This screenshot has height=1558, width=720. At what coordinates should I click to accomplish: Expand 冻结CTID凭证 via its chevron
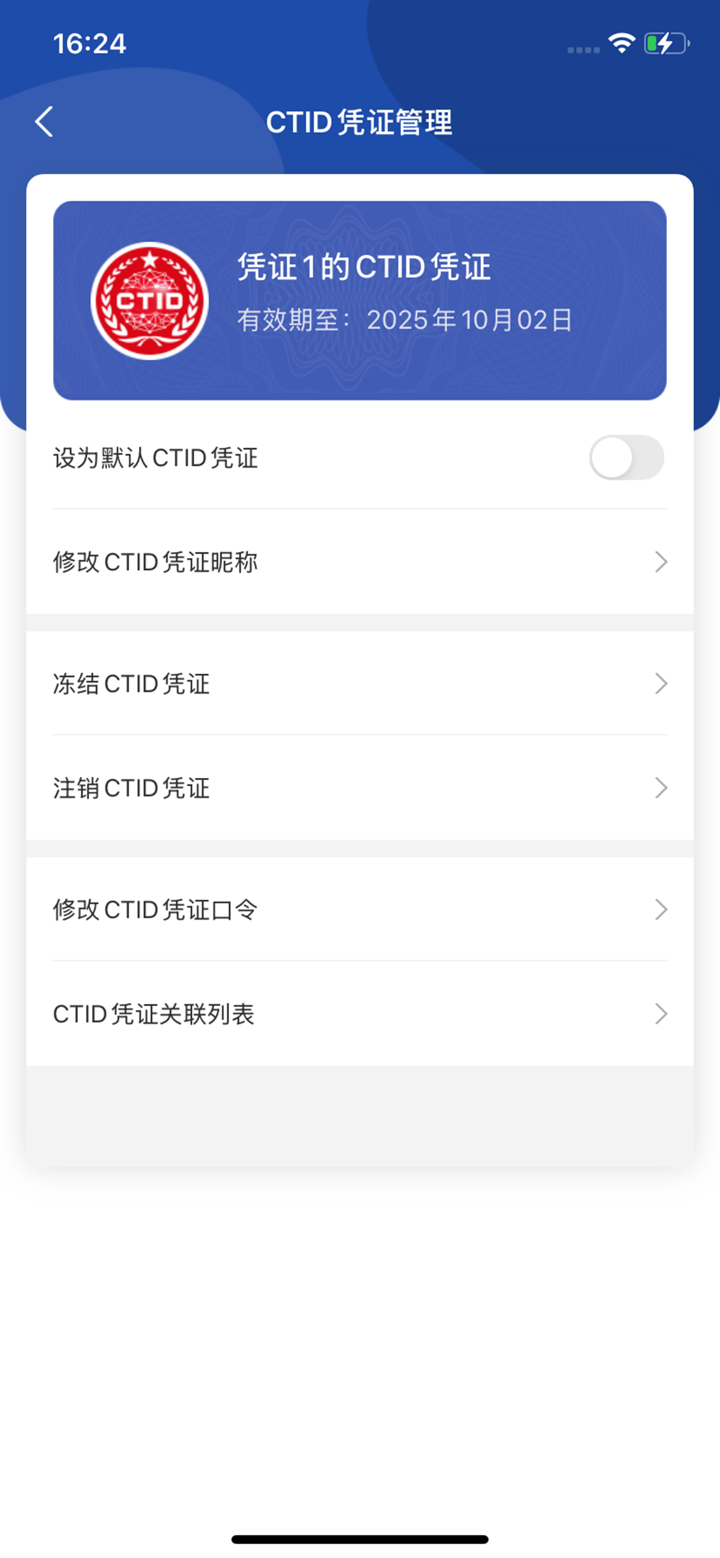[660, 684]
